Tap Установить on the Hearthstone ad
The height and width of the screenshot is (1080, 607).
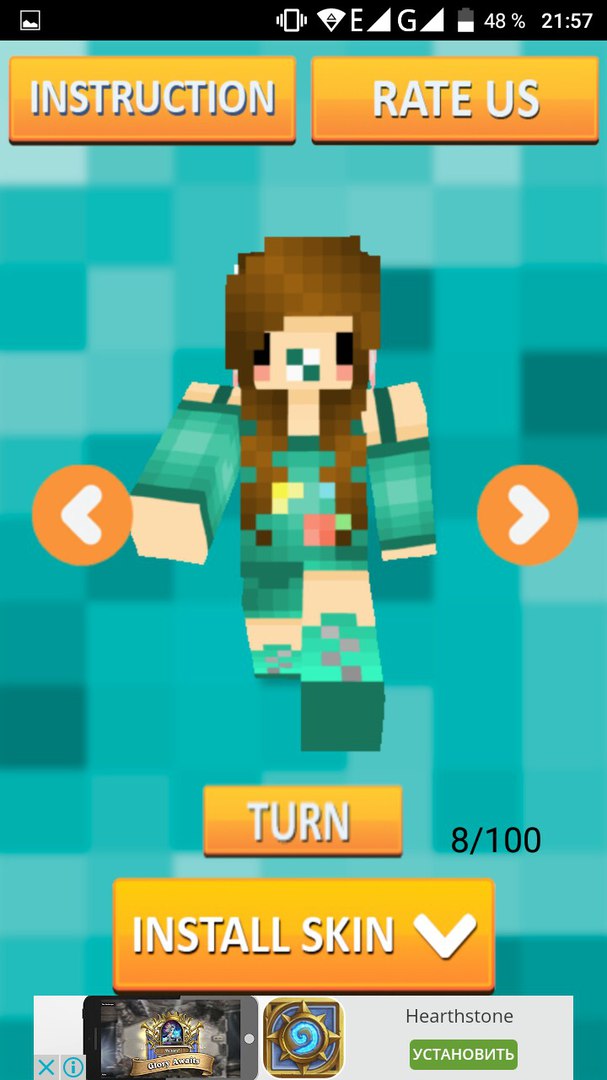pos(463,1053)
